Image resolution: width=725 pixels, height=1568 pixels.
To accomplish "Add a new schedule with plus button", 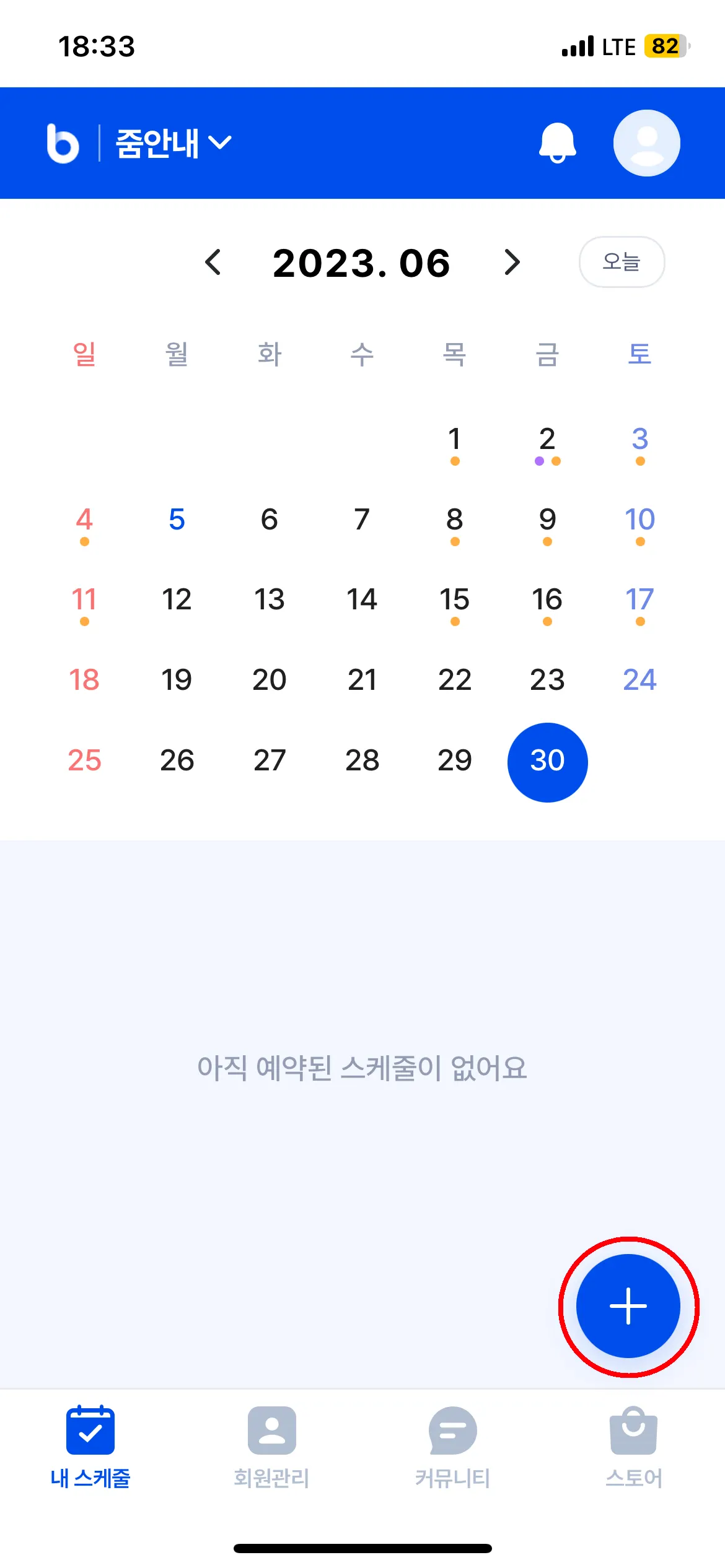I will [628, 1306].
